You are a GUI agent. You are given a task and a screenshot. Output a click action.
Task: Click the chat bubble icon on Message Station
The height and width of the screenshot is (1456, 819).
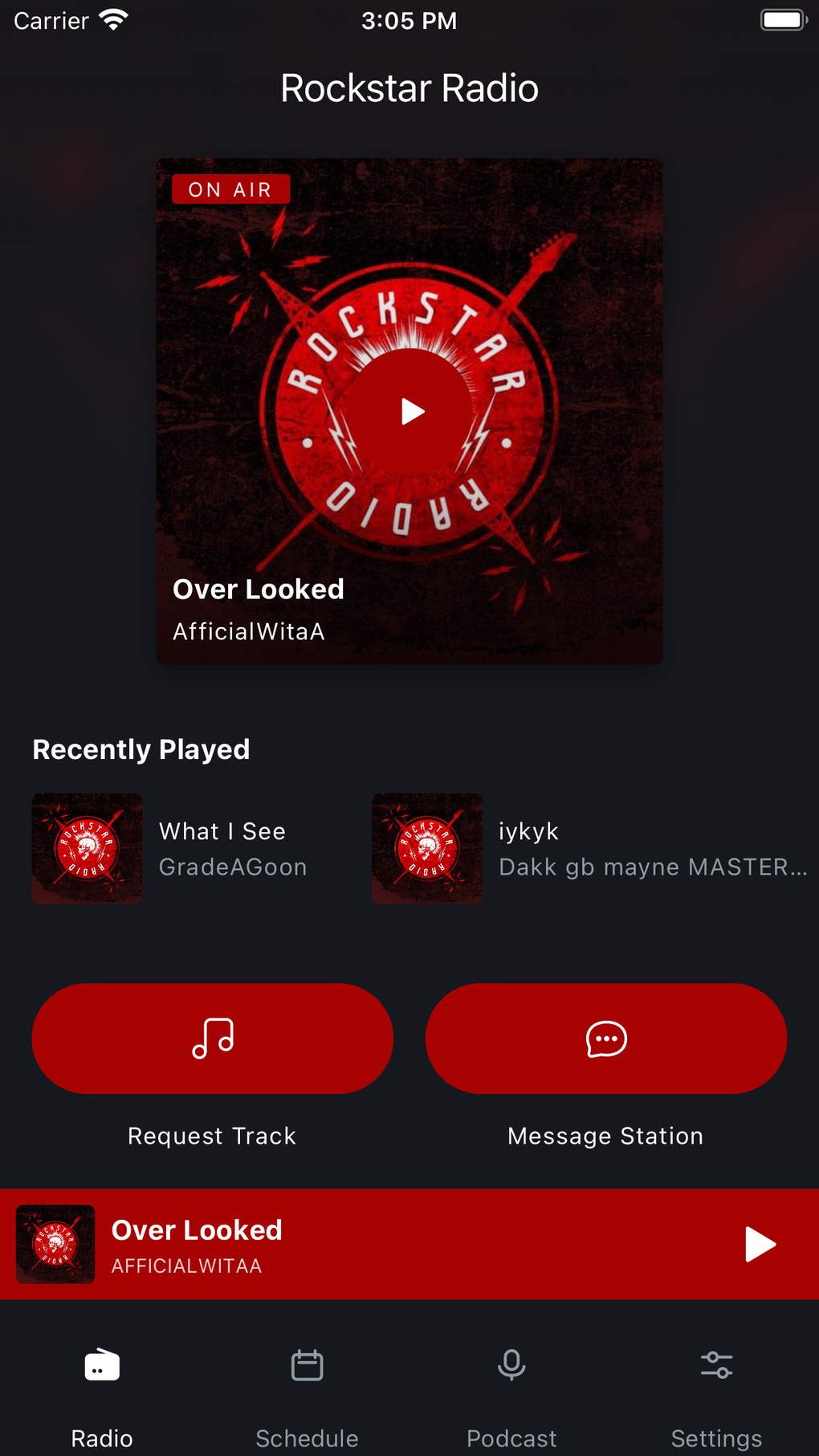(x=605, y=1038)
